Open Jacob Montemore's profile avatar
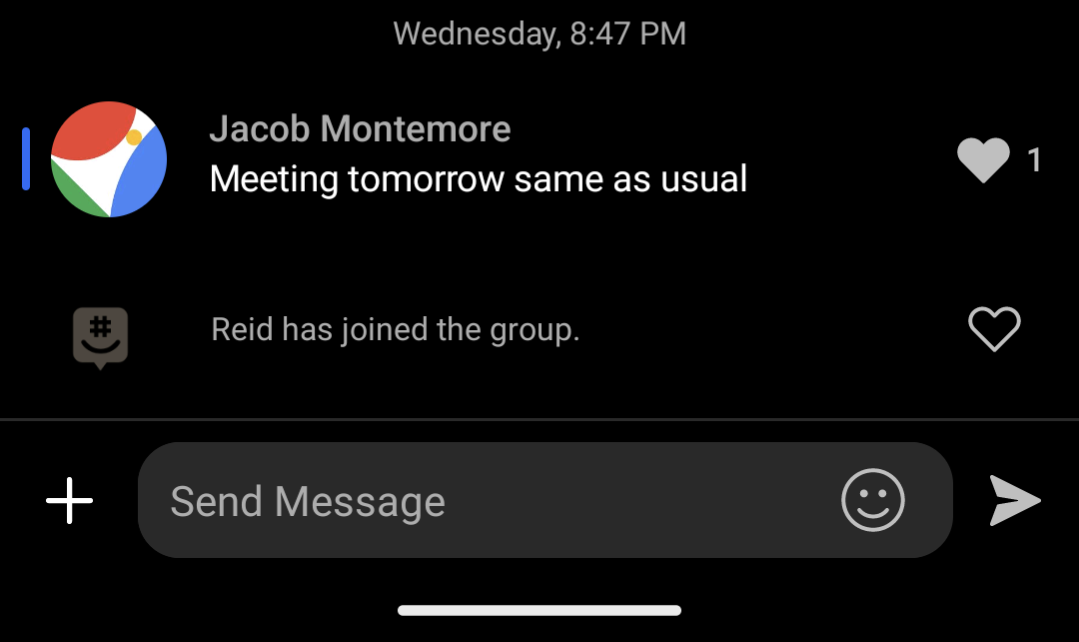 [108, 159]
